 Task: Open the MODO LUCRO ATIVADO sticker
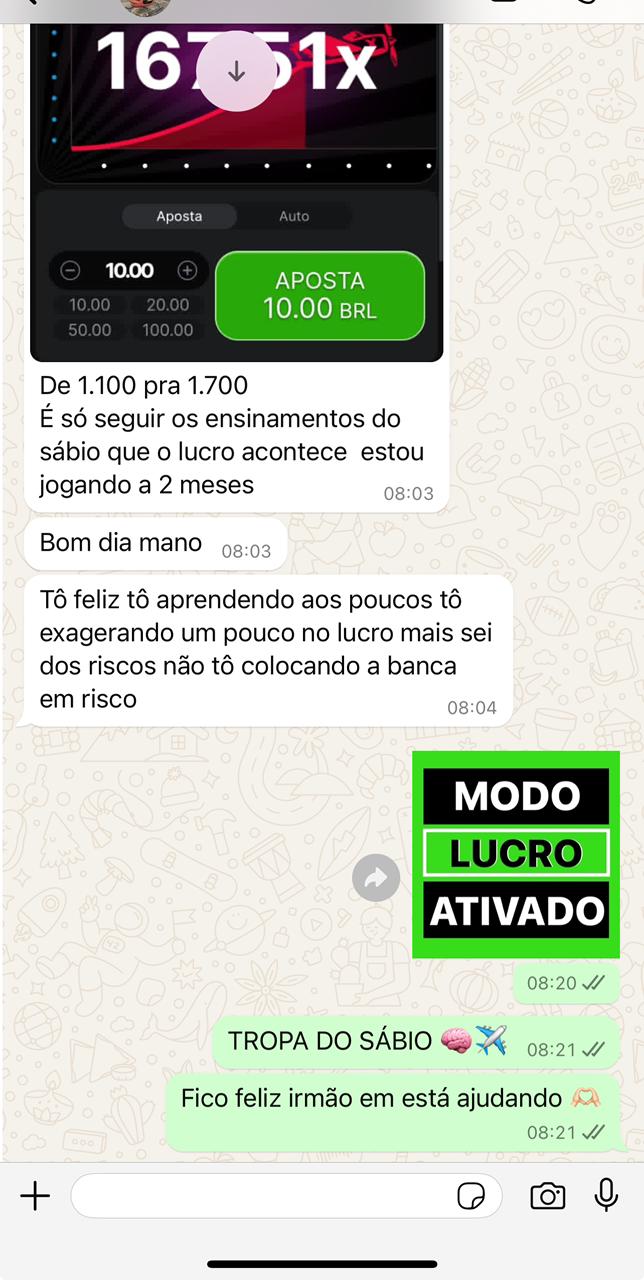(x=516, y=854)
